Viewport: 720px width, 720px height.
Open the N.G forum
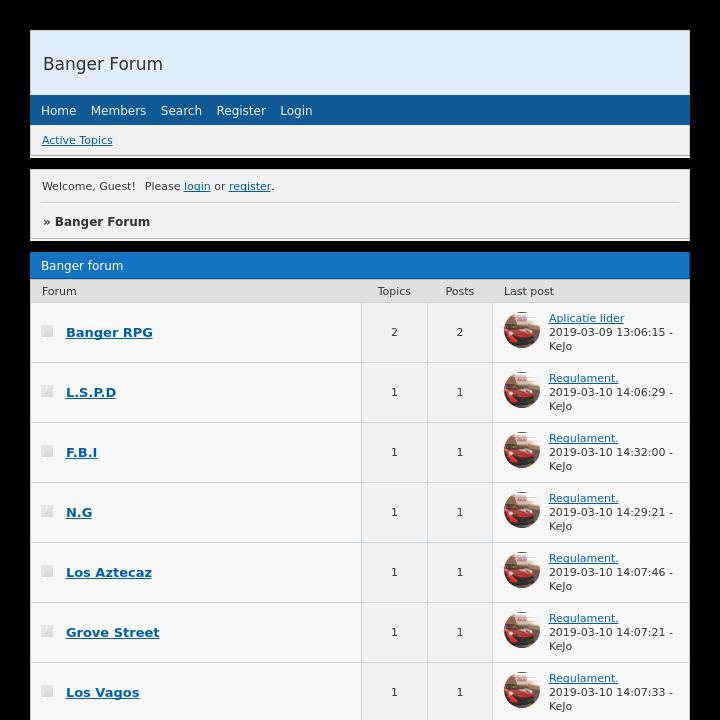(79, 512)
